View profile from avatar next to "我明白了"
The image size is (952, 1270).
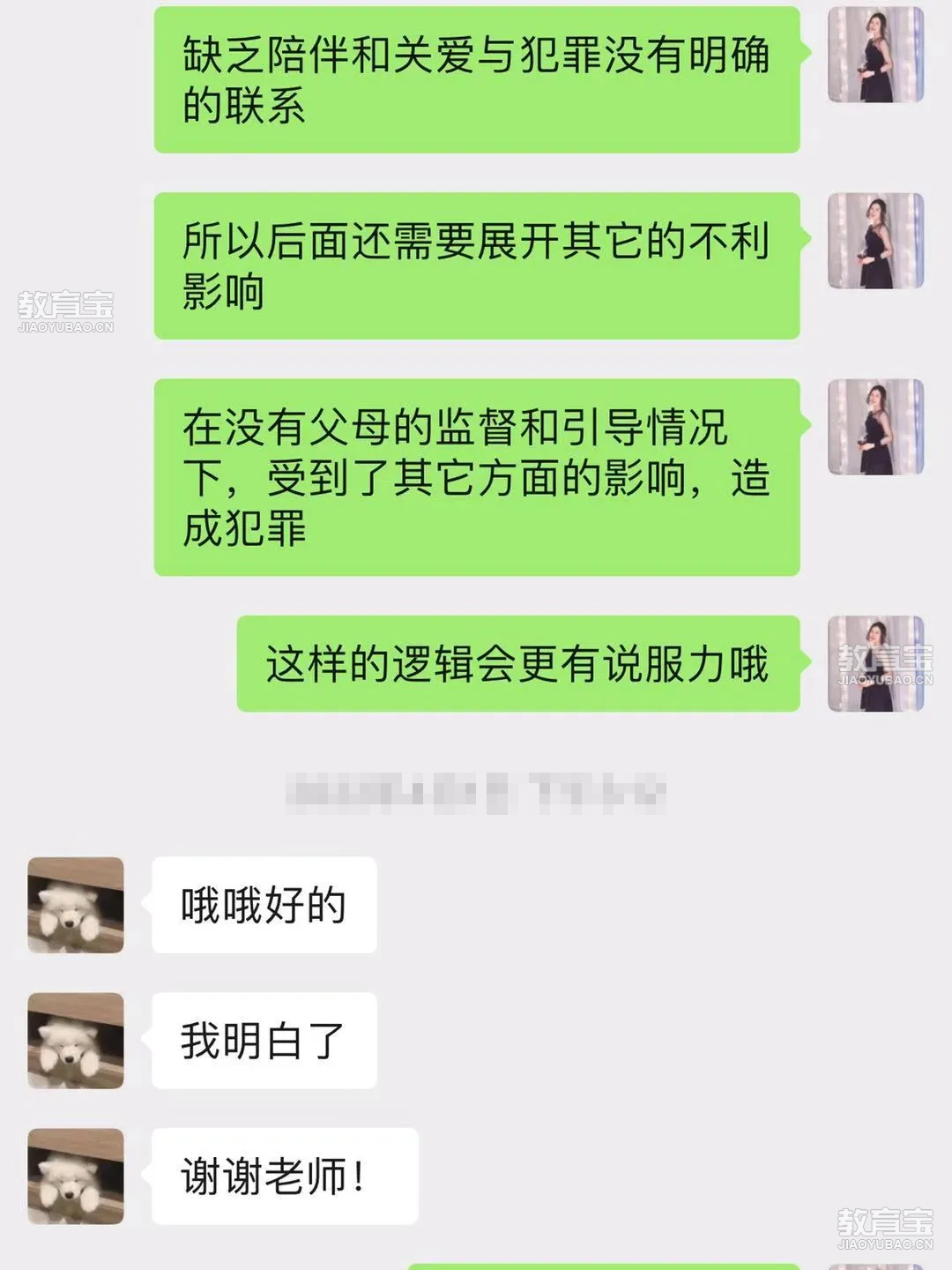point(76,1040)
